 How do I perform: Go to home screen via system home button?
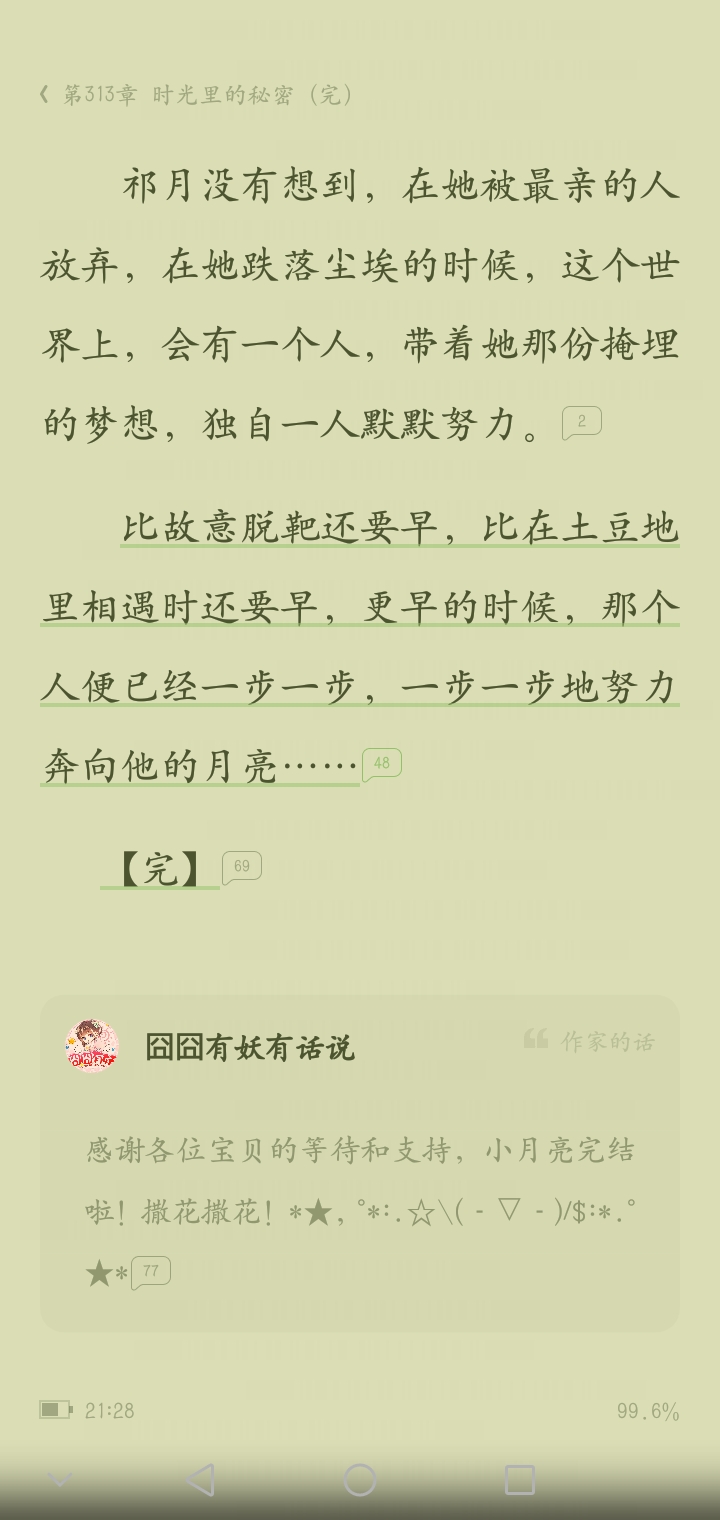pyautogui.click(x=360, y=1480)
